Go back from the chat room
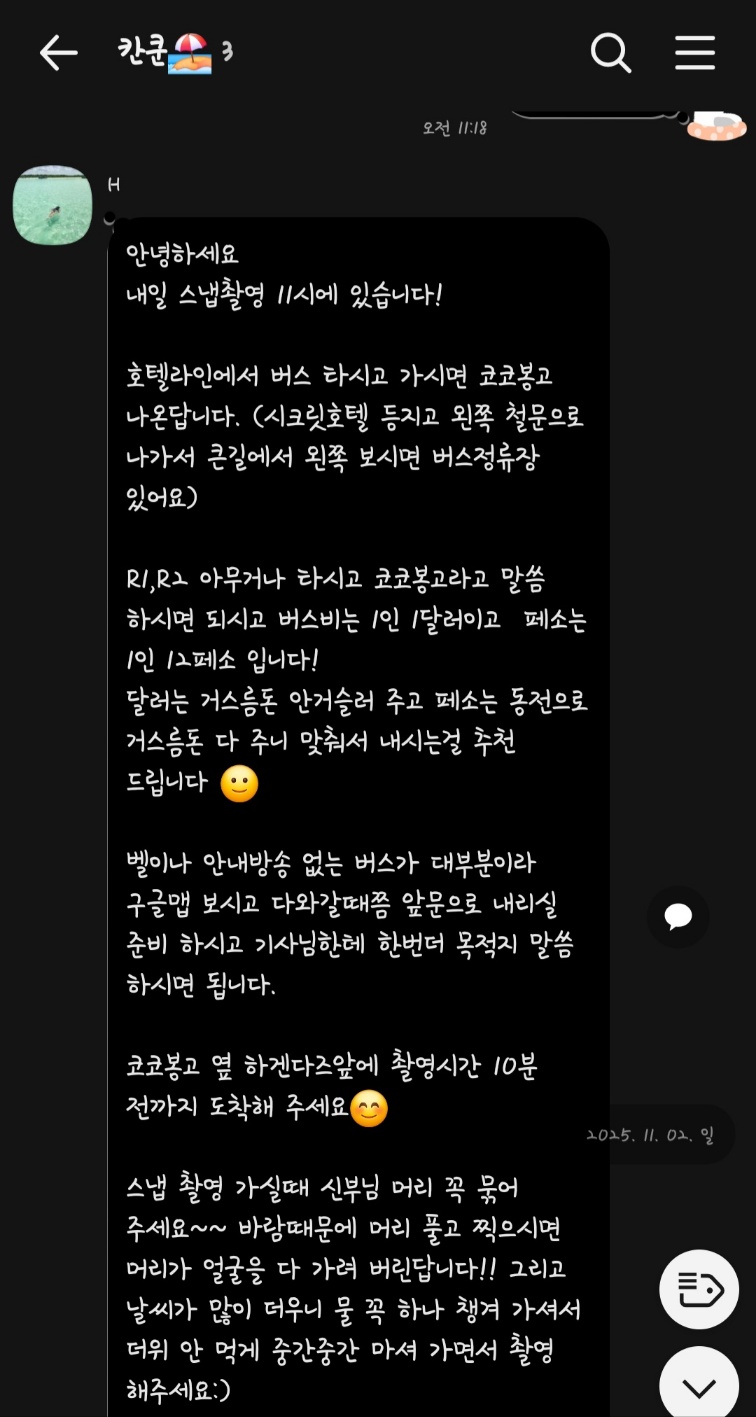This screenshot has height=1417, width=756. click(x=58, y=53)
